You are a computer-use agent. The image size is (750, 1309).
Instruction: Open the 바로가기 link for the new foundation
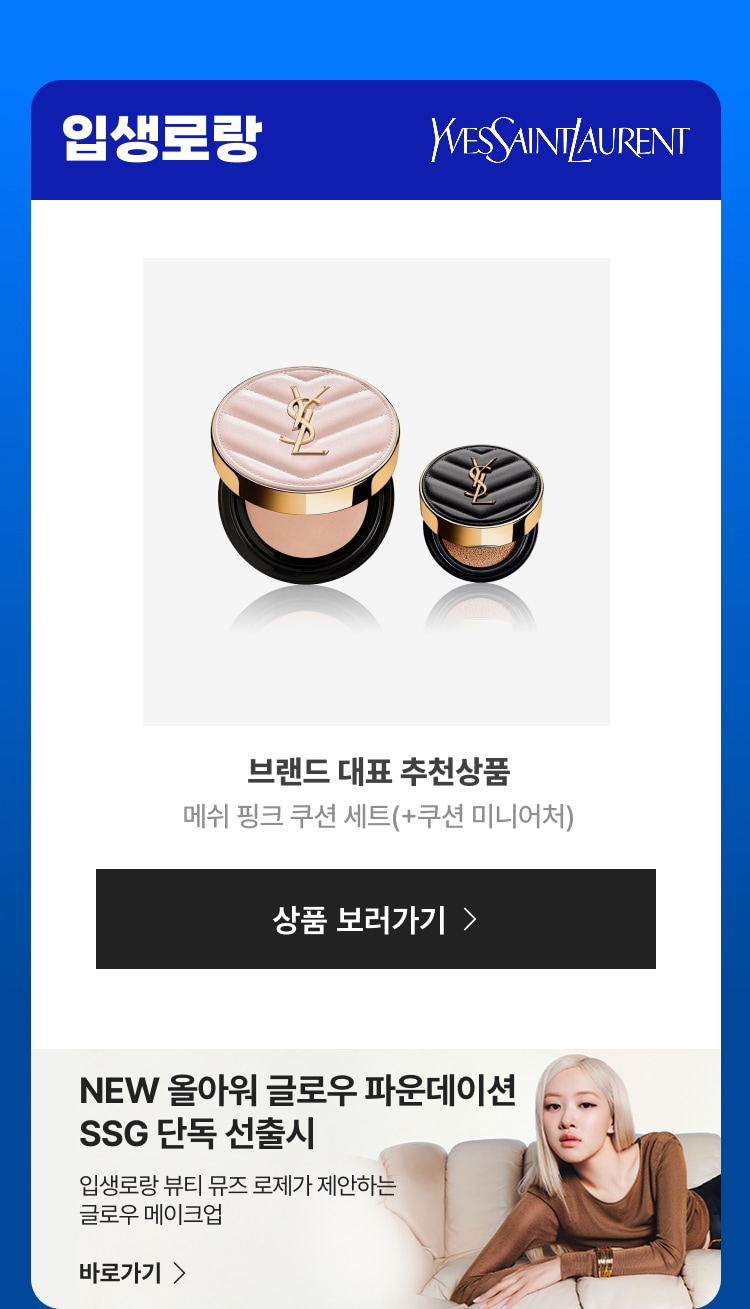pyautogui.click(x=132, y=1273)
